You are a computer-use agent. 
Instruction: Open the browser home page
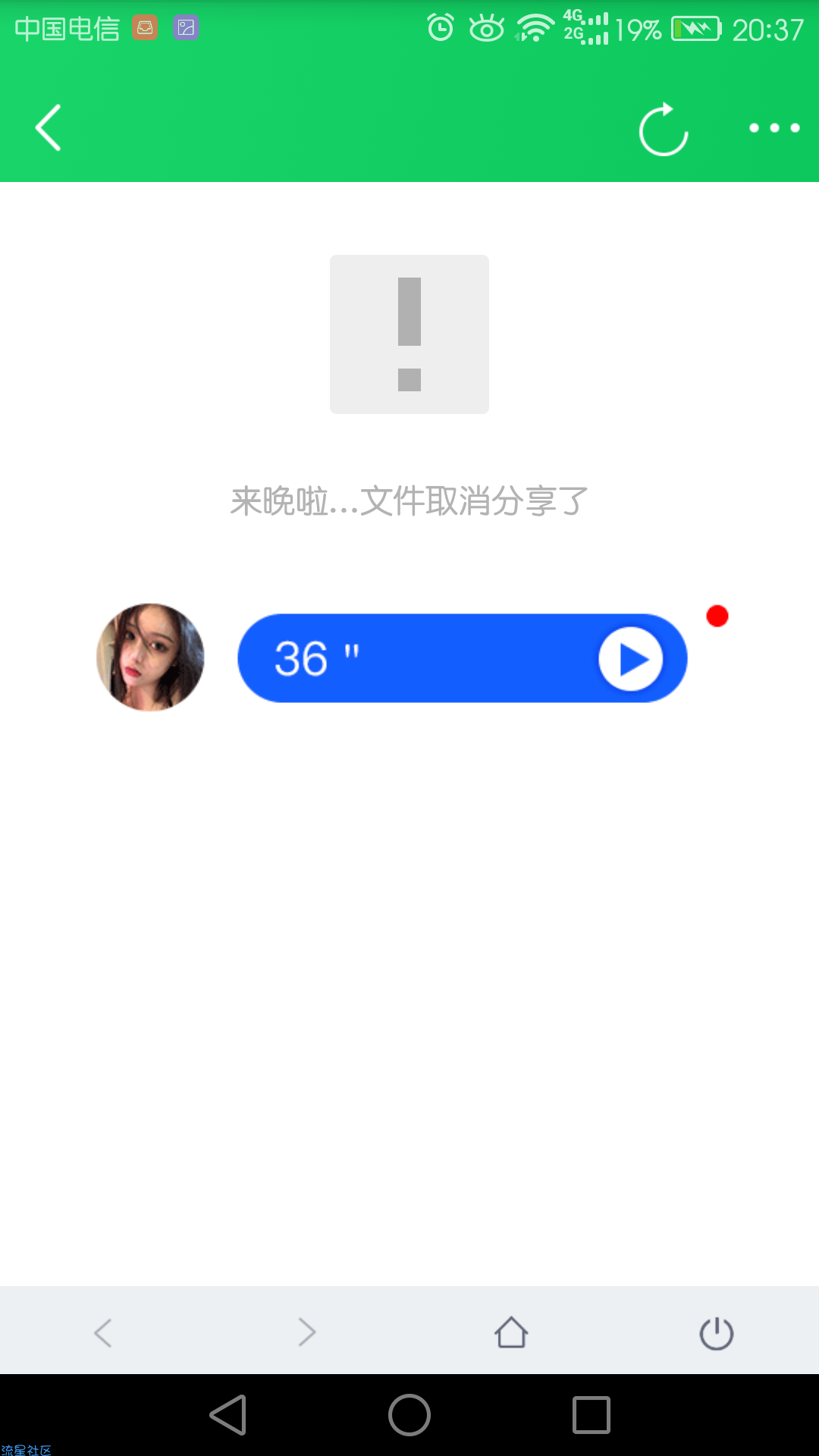coord(511,1332)
